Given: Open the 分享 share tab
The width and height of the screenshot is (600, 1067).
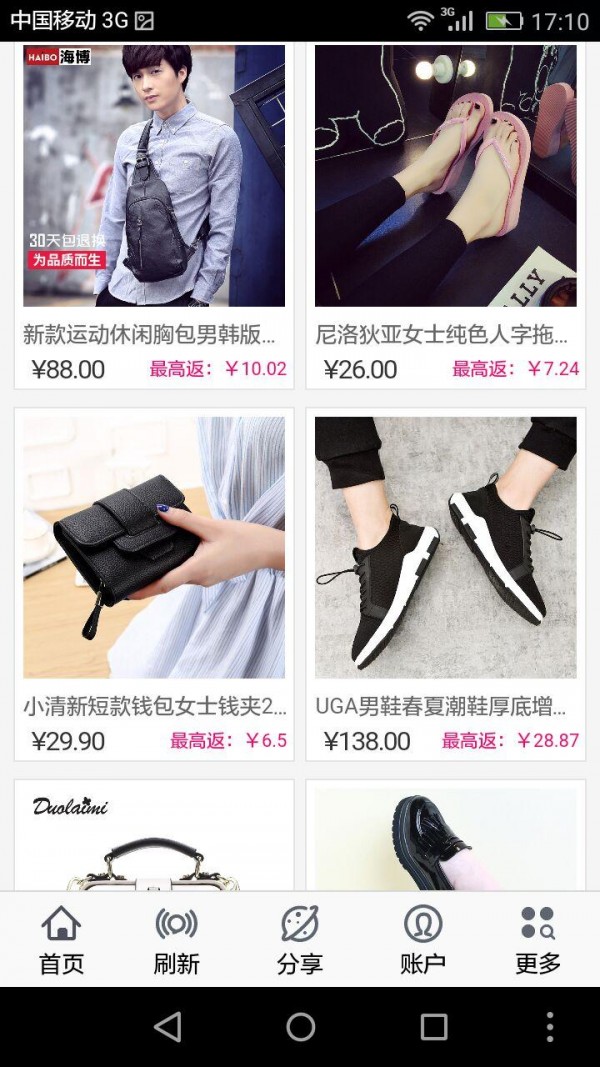Looking at the screenshot, I should 300,940.
